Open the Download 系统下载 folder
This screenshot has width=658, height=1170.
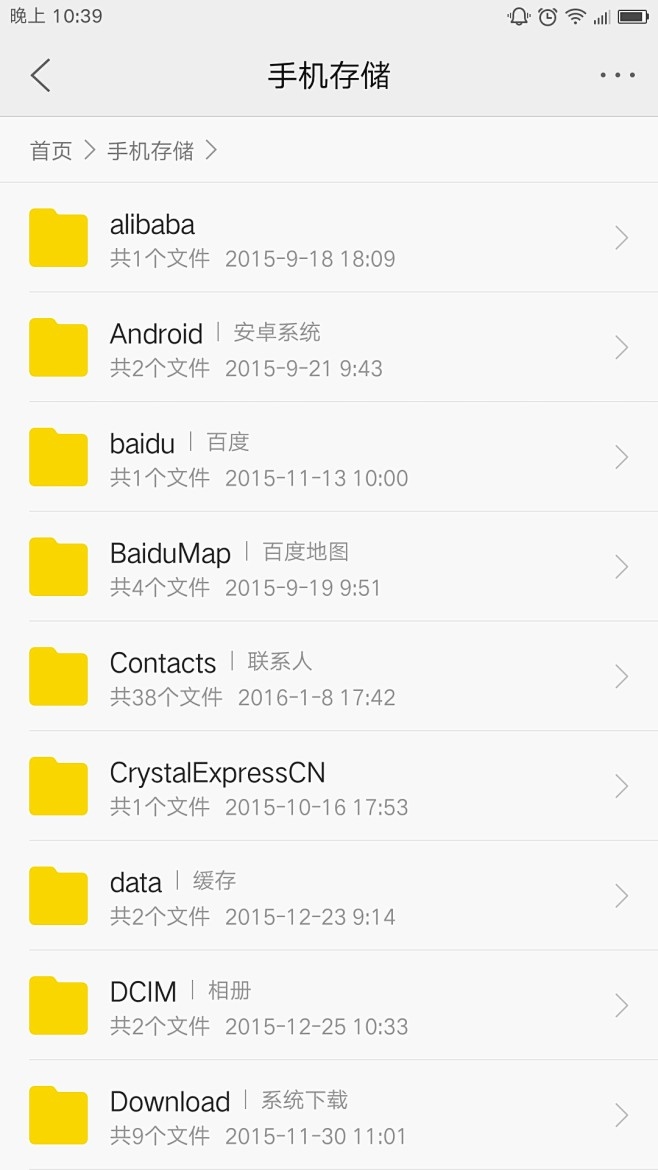(328, 1115)
